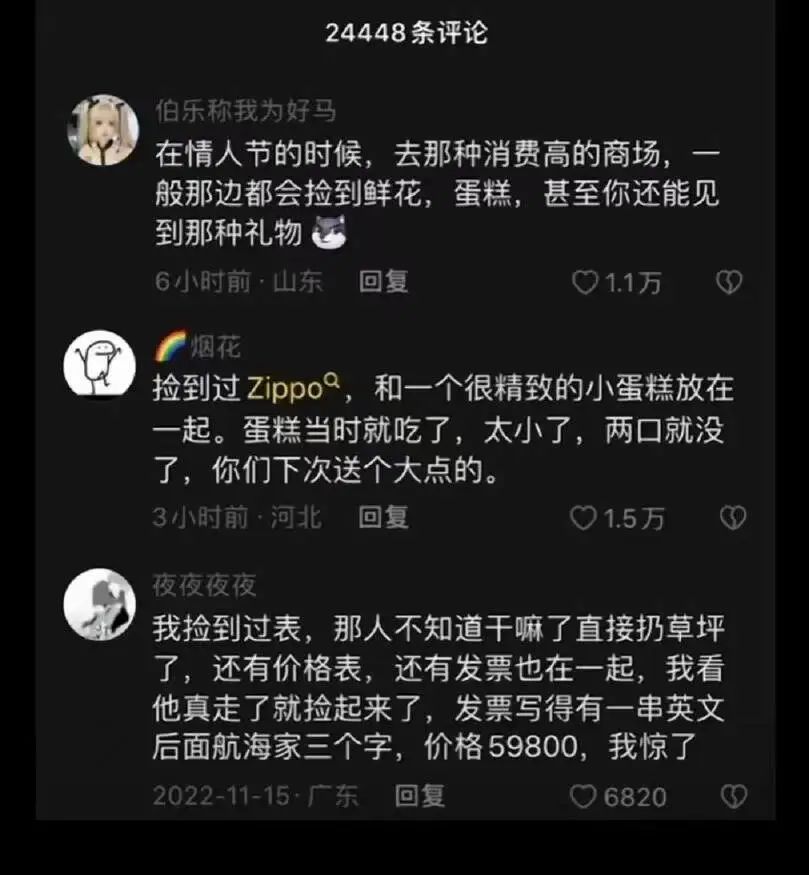This screenshot has width=809, height=875.
Task: Open 伯乐称我为好马's profile avatar
Action: pyautogui.click(x=102, y=130)
